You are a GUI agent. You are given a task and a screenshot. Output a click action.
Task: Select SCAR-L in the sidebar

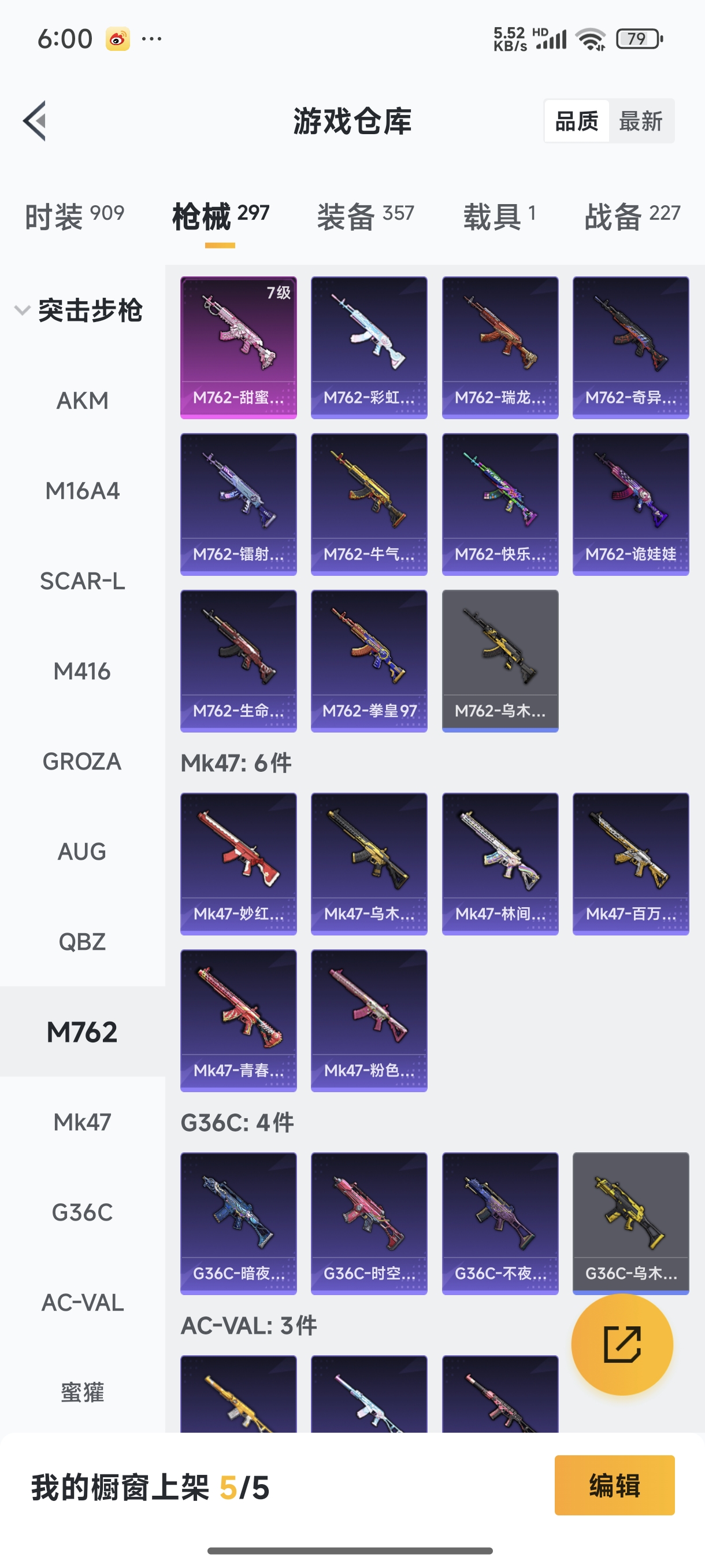(x=82, y=581)
